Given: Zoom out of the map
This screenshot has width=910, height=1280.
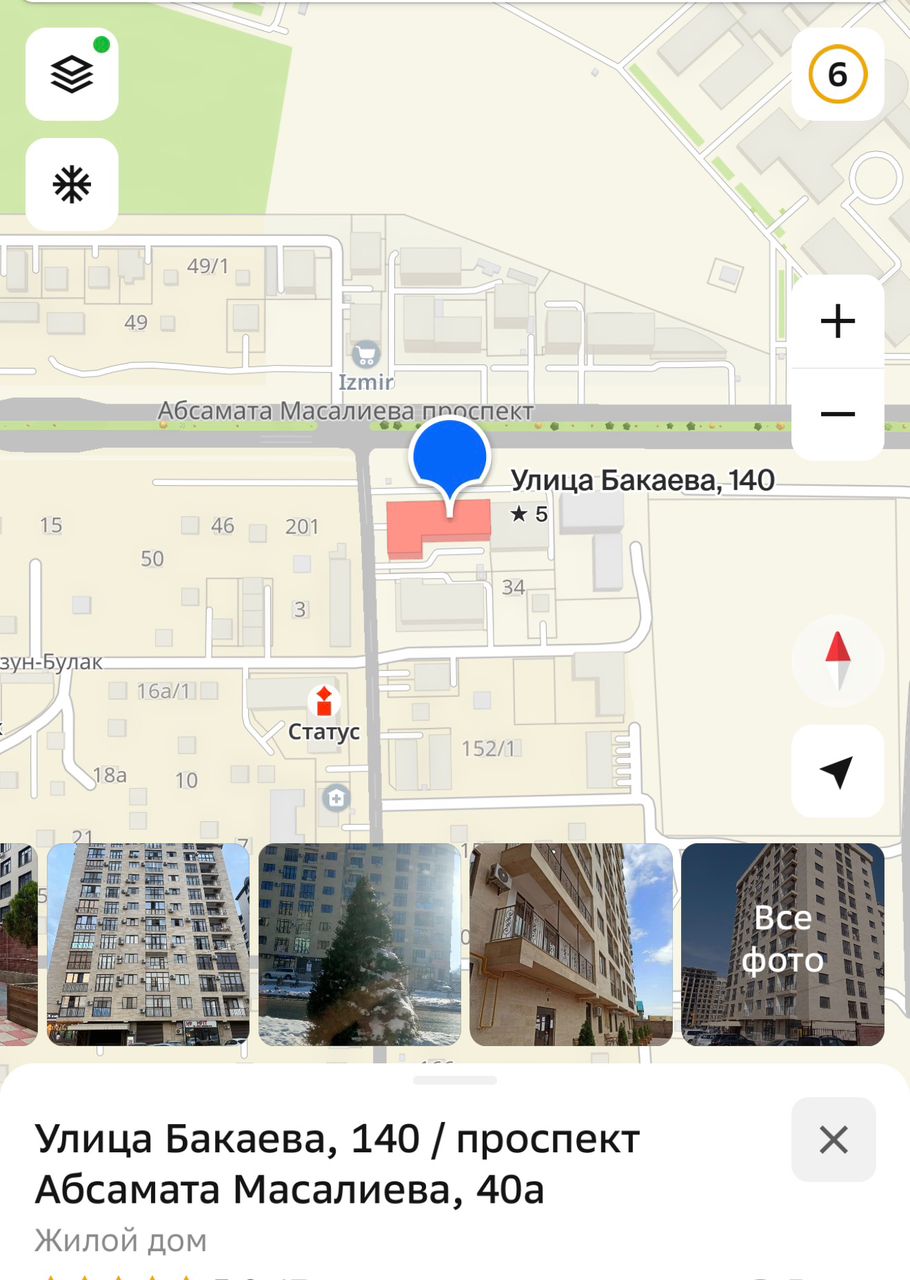Looking at the screenshot, I should (837, 414).
